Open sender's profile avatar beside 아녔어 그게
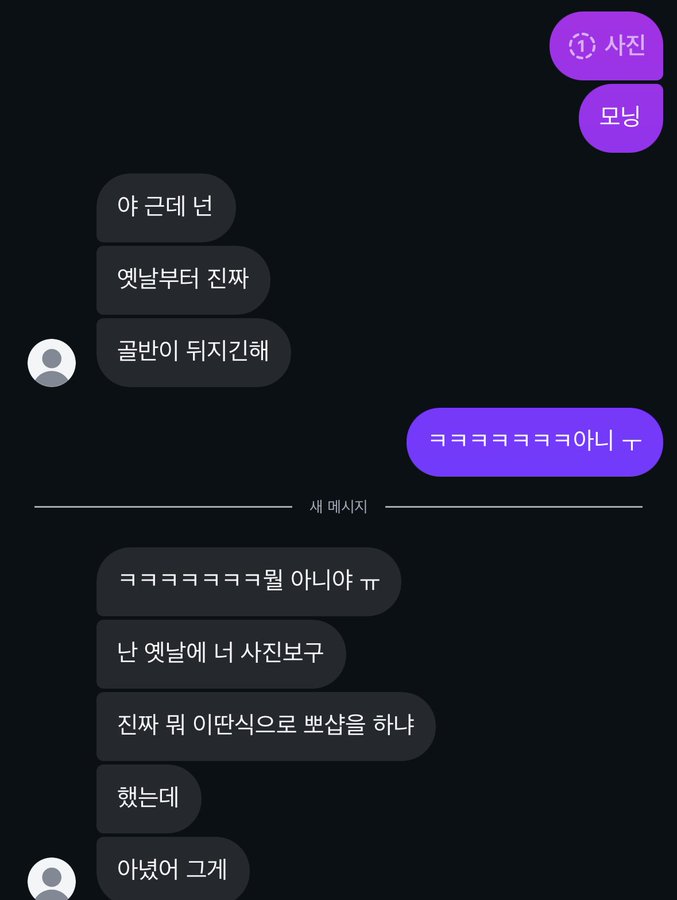This screenshot has width=677, height=900. click(x=52, y=880)
